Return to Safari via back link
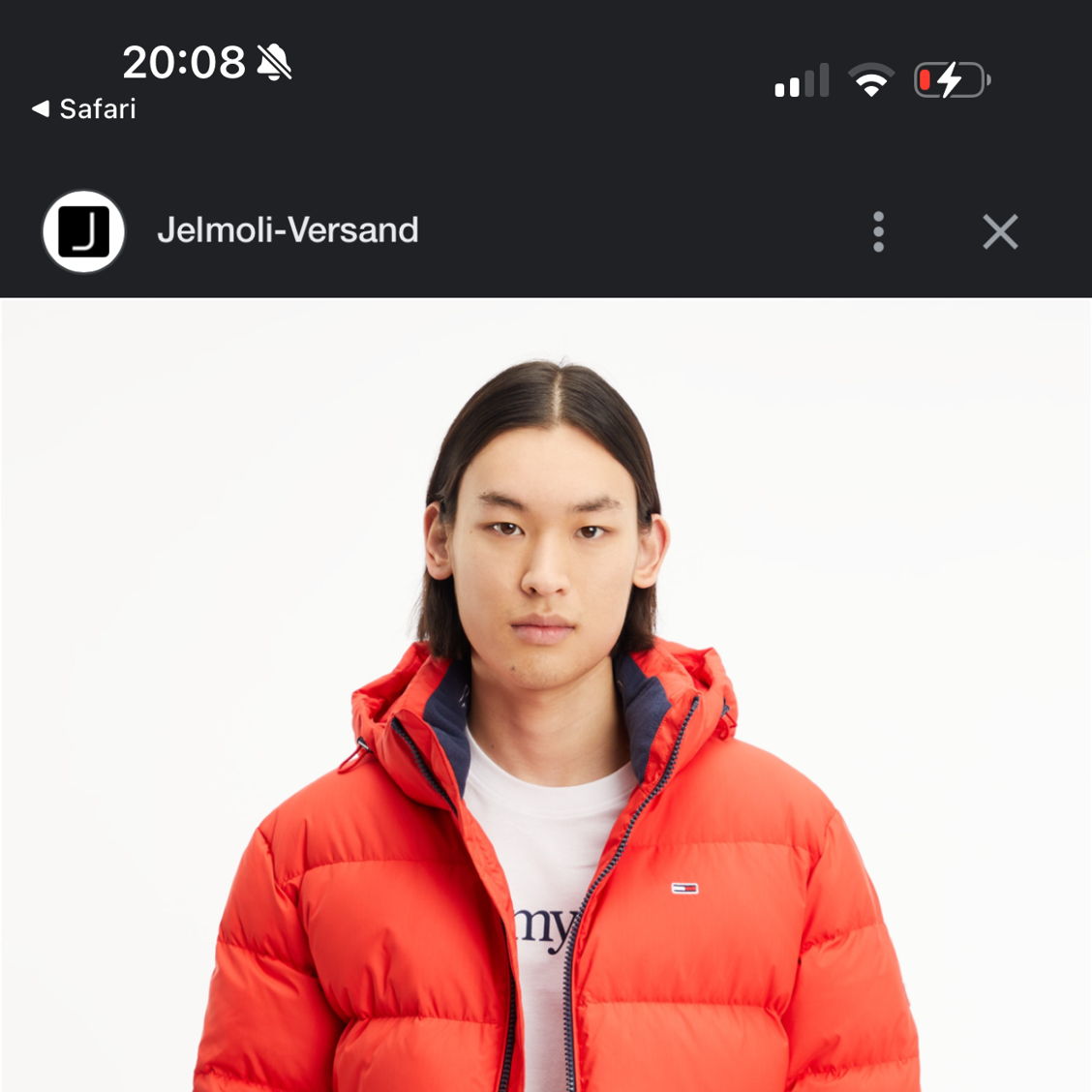The height and width of the screenshot is (1092, 1092). 84,109
